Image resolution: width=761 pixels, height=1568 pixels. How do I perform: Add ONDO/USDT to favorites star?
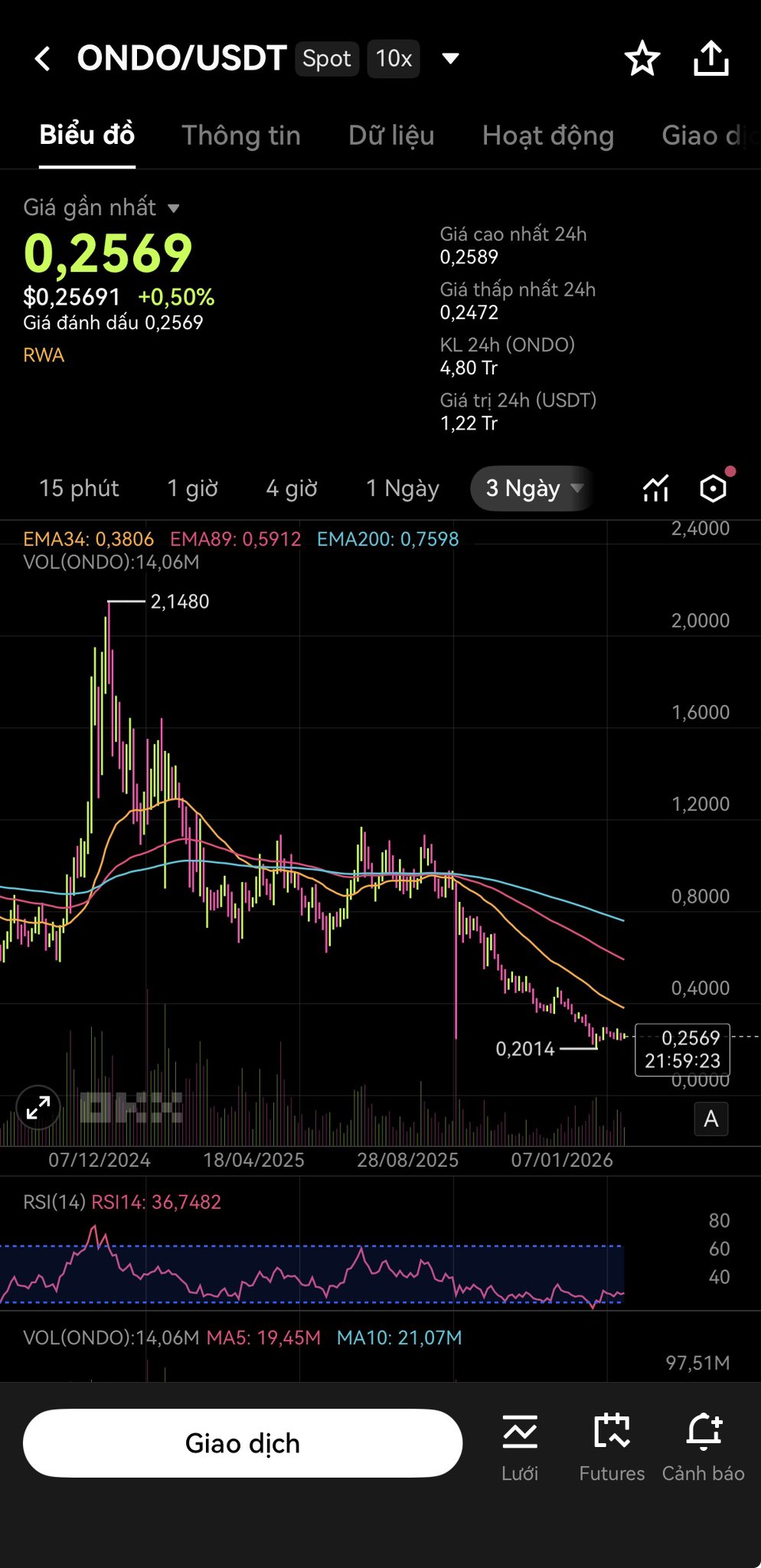click(x=642, y=59)
